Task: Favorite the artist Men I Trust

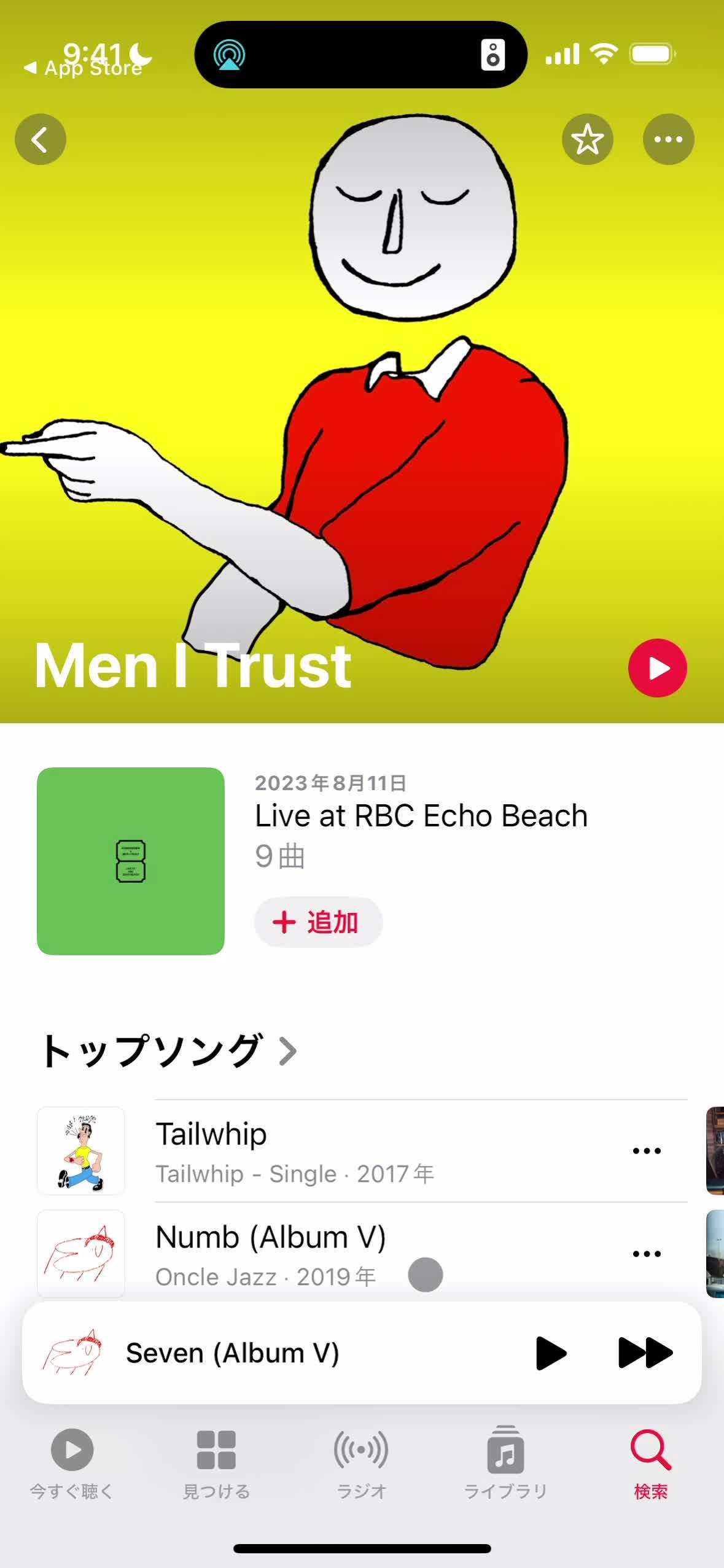Action: point(587,139)
